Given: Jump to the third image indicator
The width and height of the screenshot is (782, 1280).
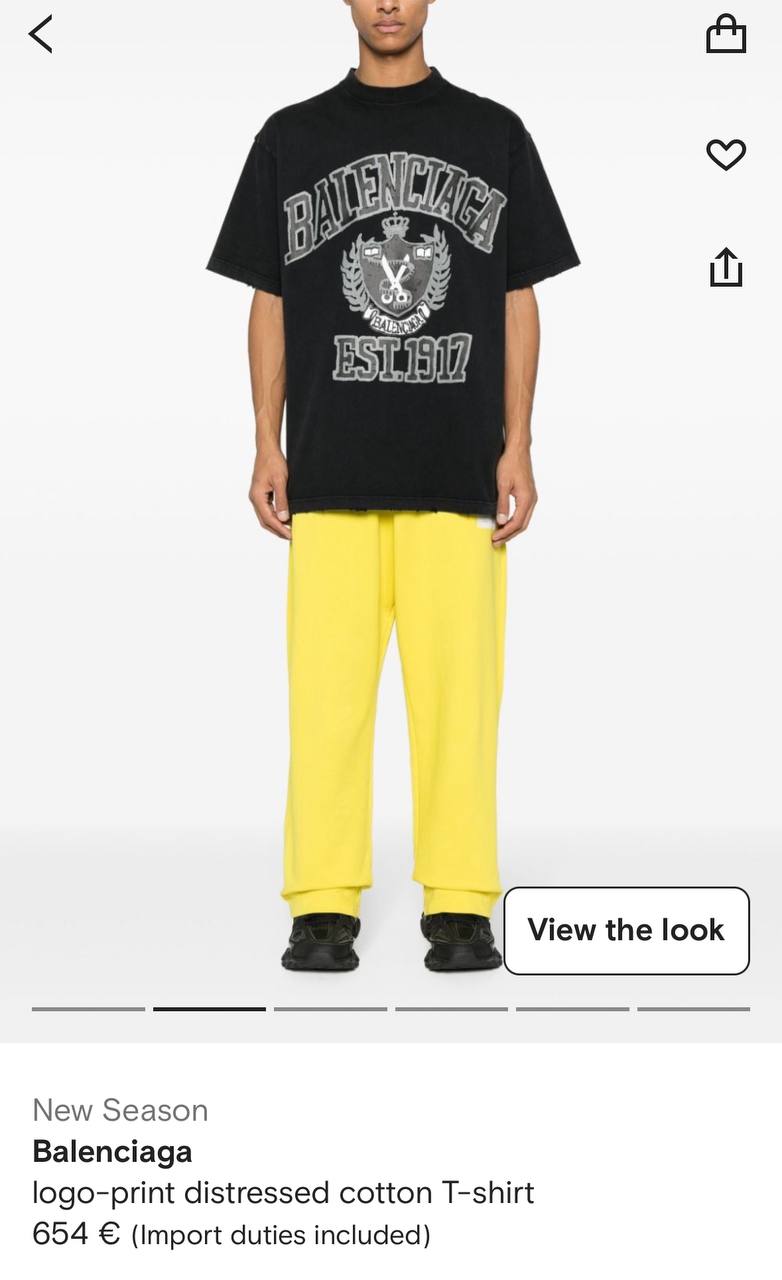Looking at the screenshot, I should click(x=330, y=1009).
